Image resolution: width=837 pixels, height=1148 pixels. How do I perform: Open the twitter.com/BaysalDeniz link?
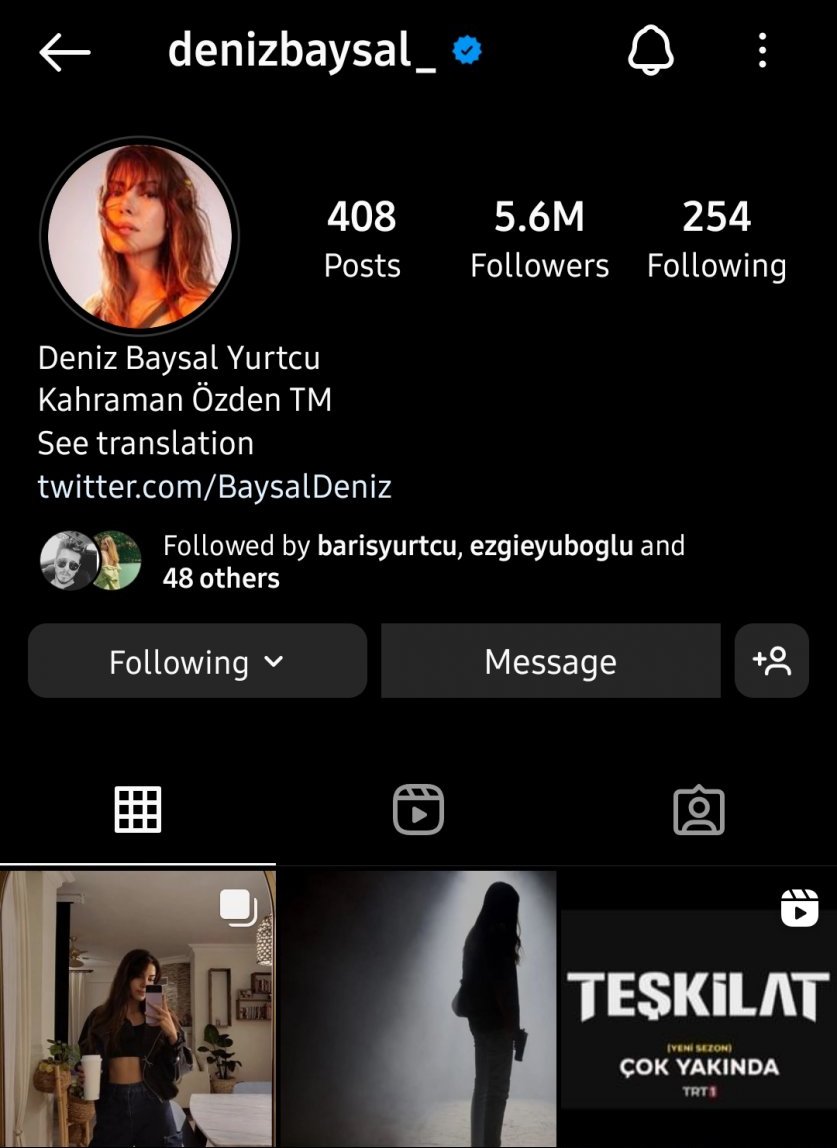pos(214,487)
